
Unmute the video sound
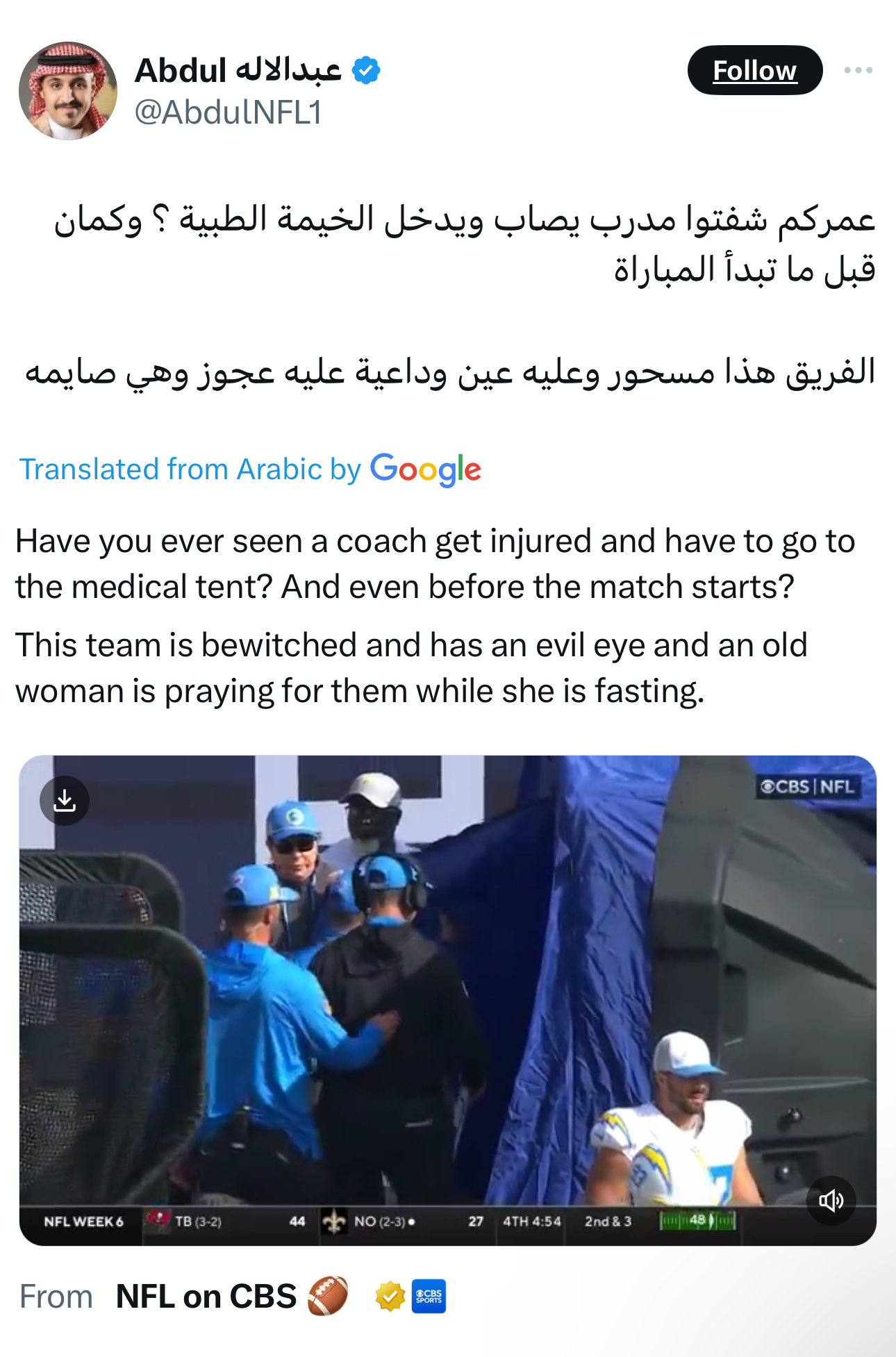831,1201
